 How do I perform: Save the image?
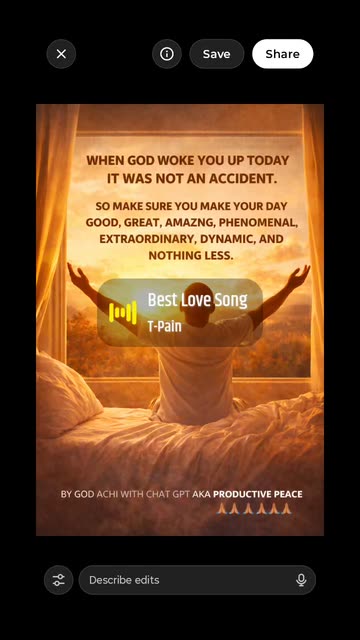tap(217, 54)
